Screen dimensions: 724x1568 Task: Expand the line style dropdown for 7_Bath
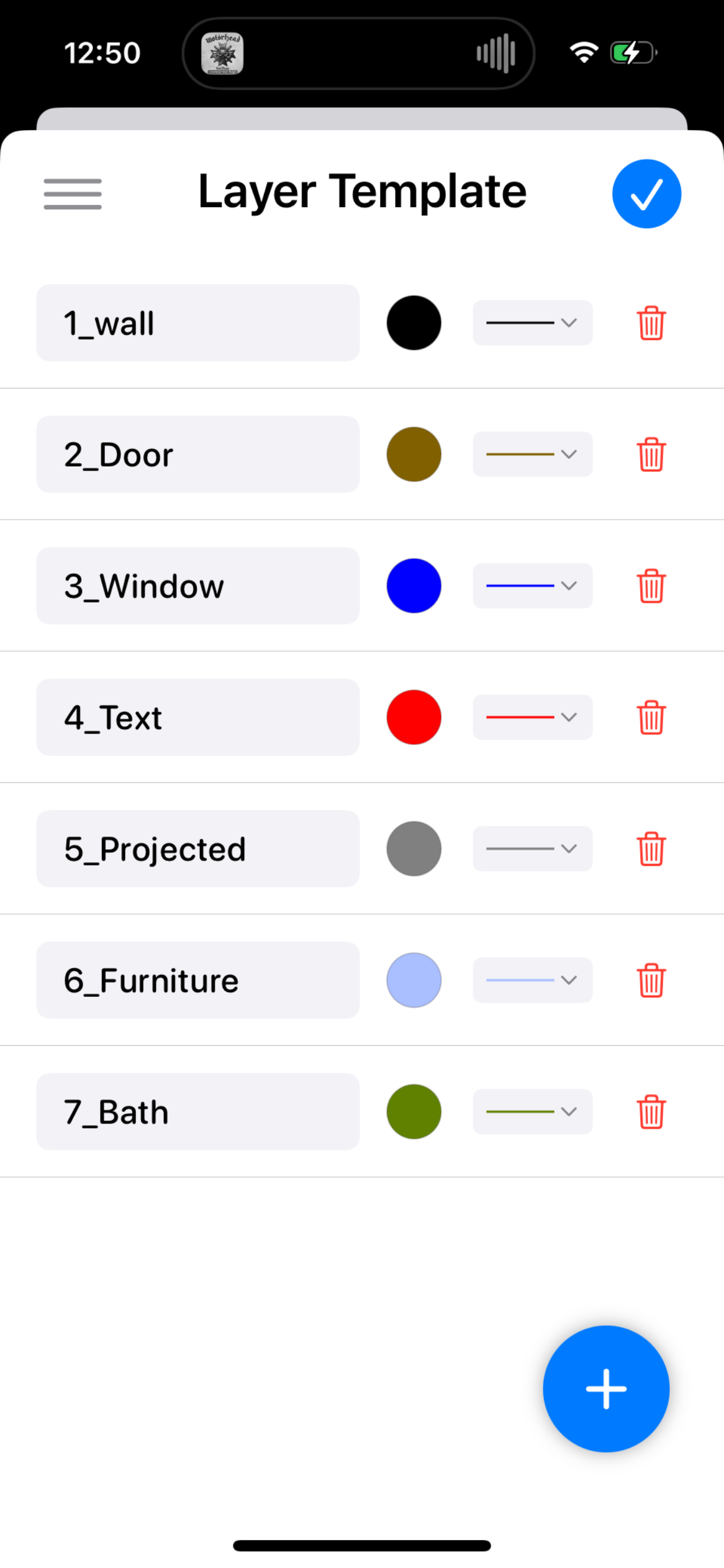click(x=532, y=1111)
